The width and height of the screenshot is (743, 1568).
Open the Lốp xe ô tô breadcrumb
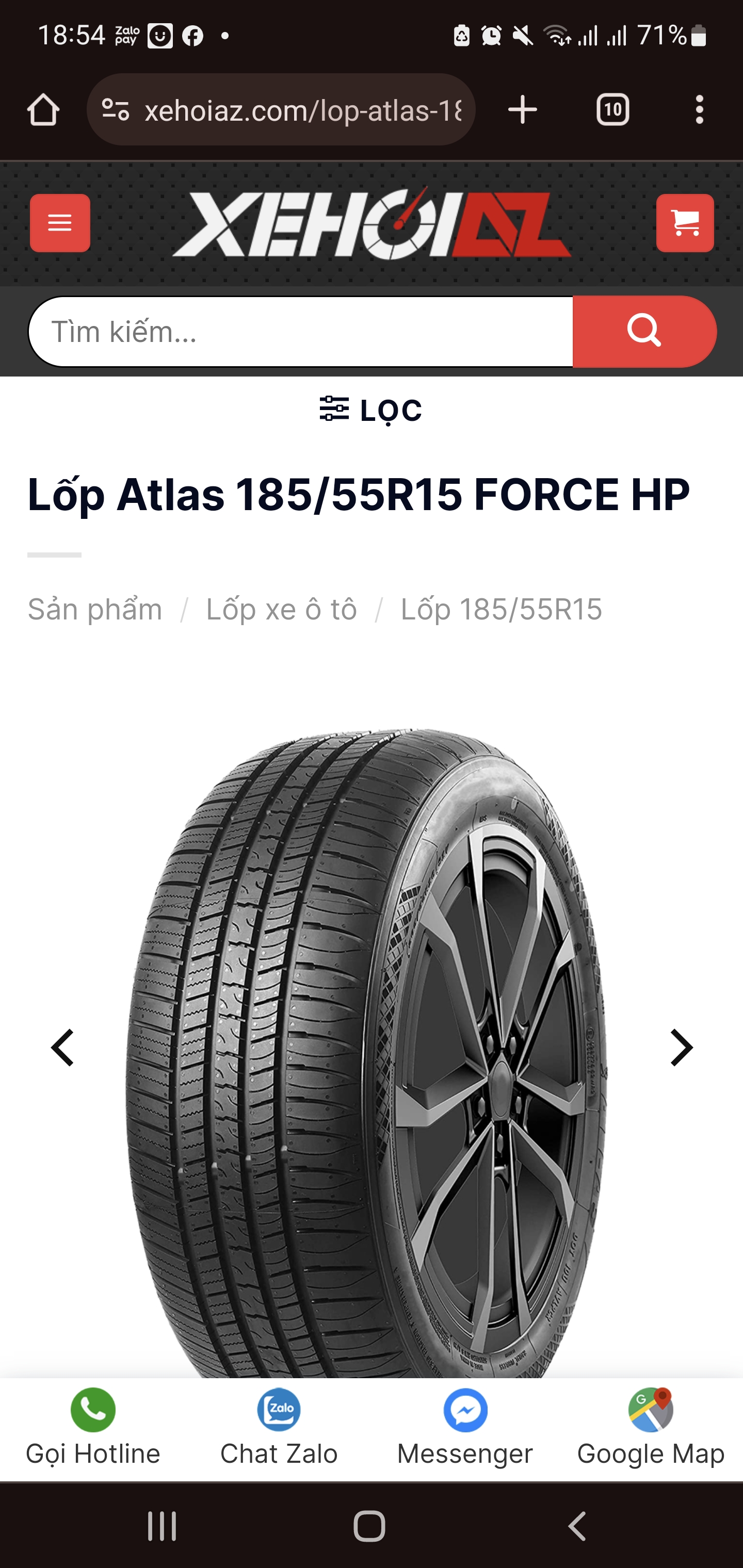[281, 609]
